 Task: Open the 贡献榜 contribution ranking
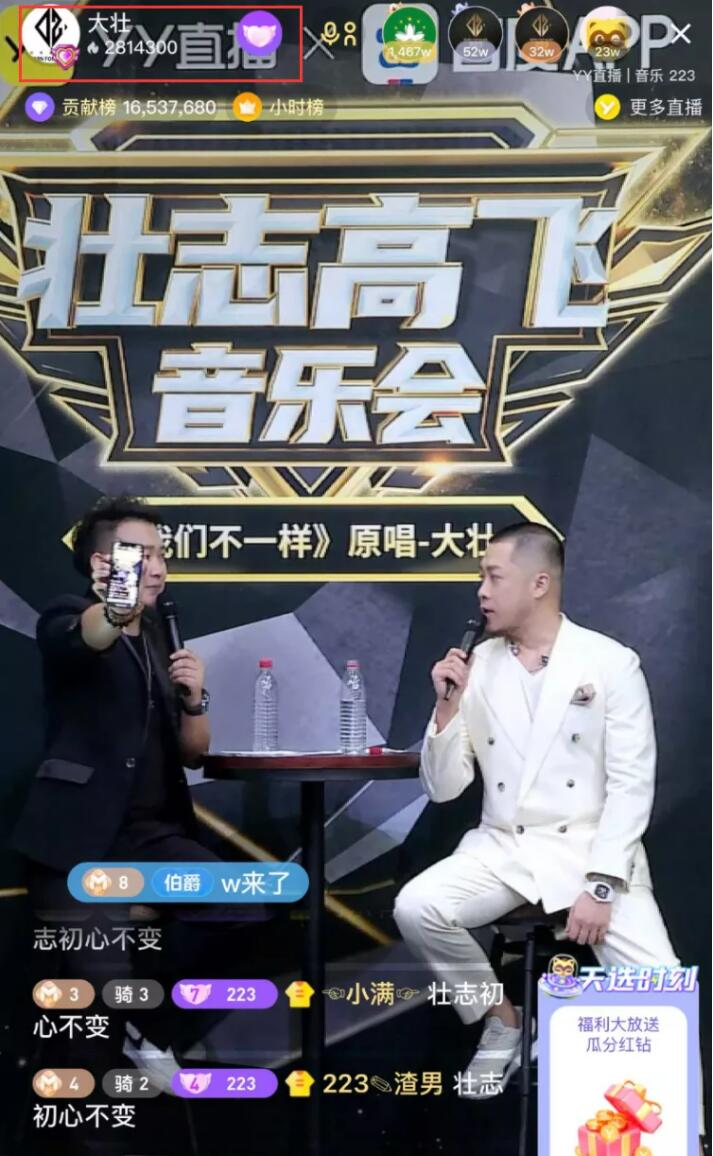click(122, 107)
